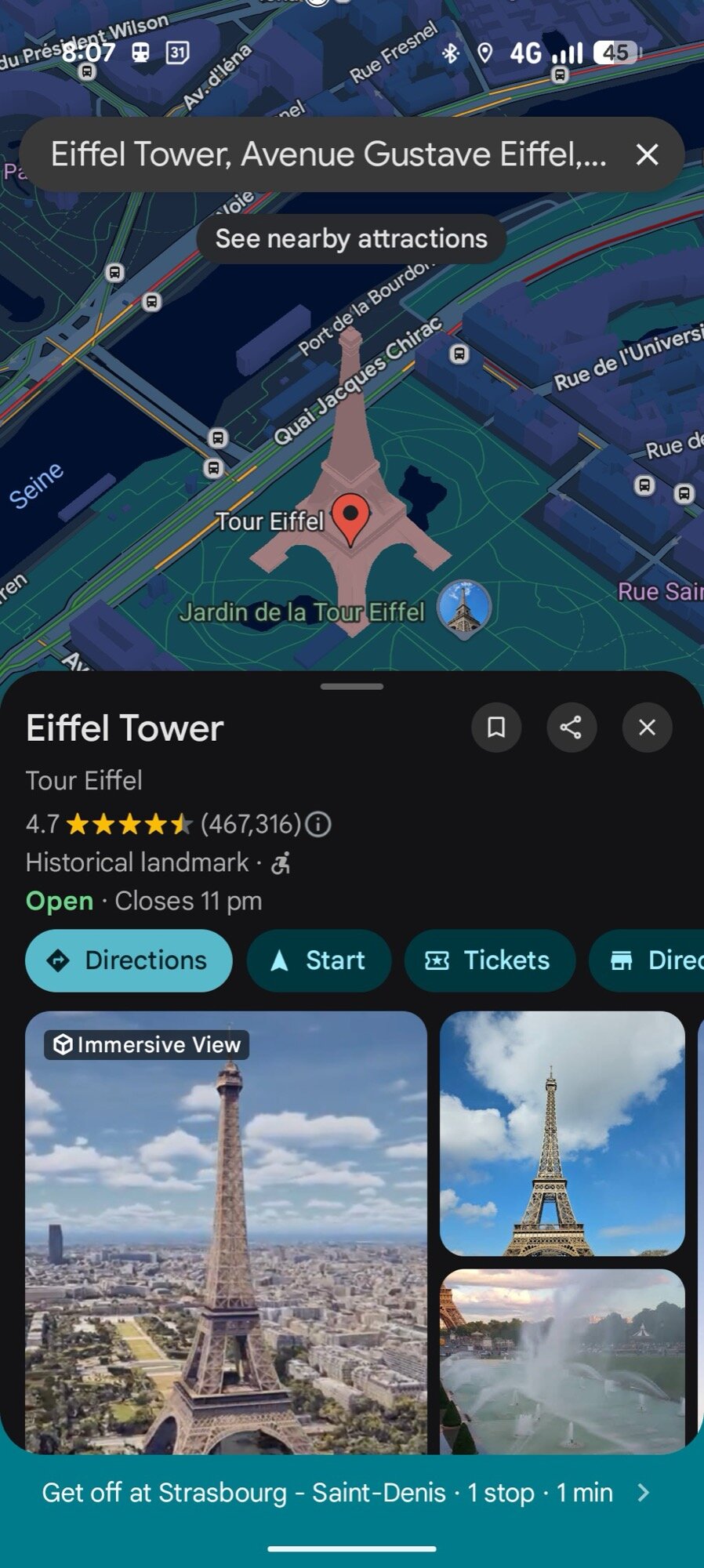Open the Eiffel Tower photo with clouds
The image size is (704, 1568).
point(562,1133)
